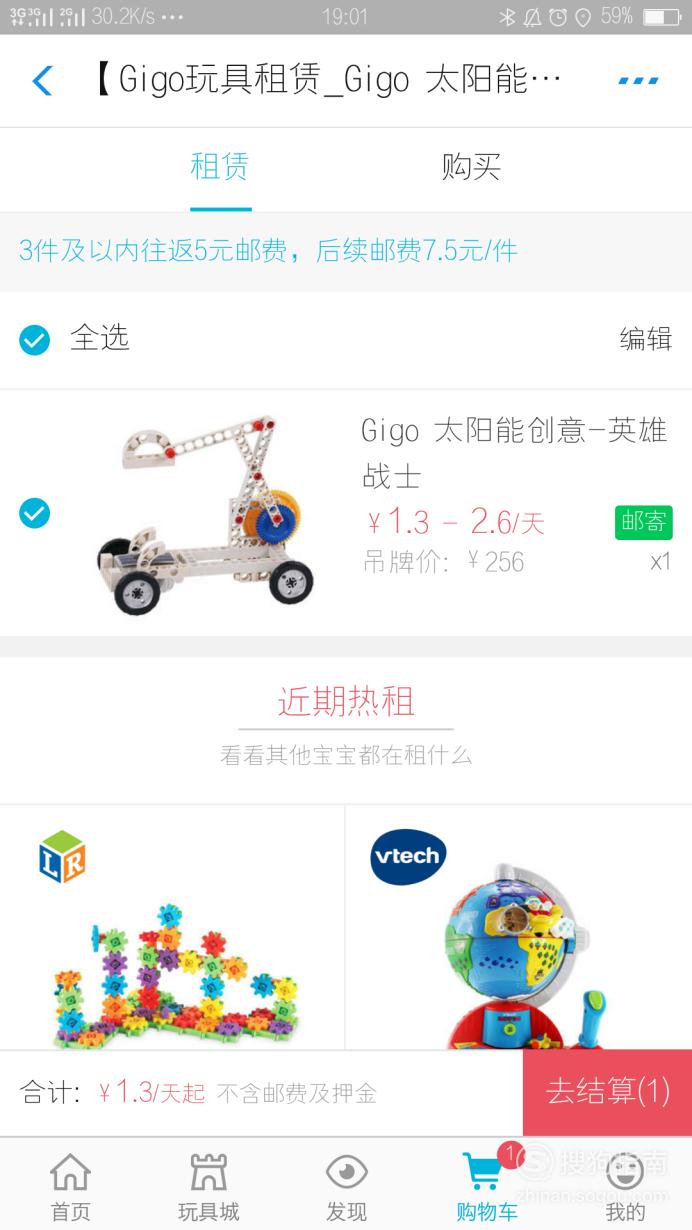Go to the 首页 home tab
This screenshot has height=1230, width=692.
coord(70,1187)
